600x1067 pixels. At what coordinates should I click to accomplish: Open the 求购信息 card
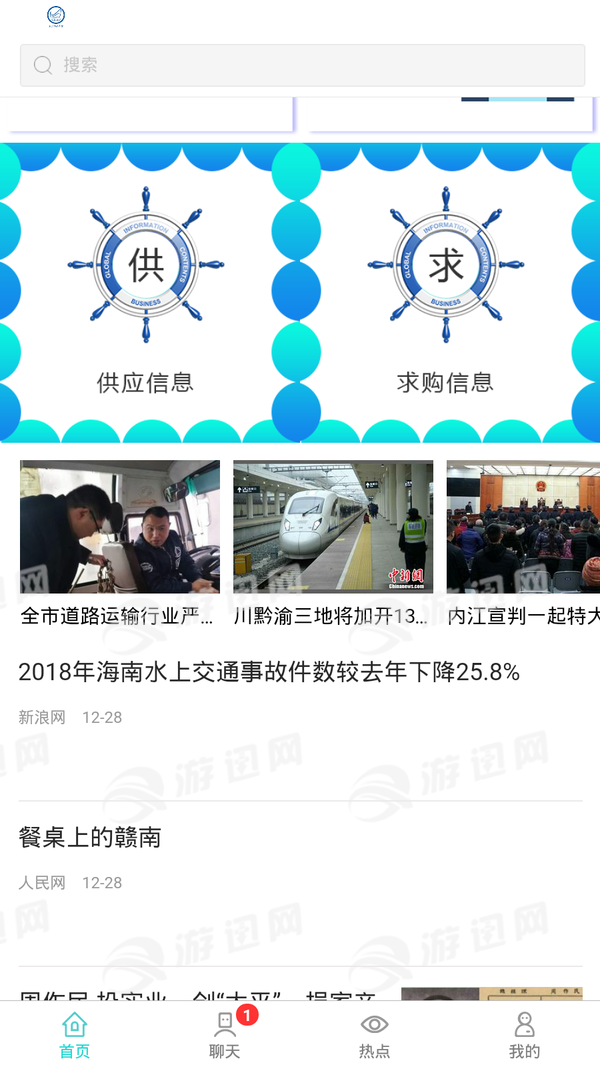(x=446, y=292)
